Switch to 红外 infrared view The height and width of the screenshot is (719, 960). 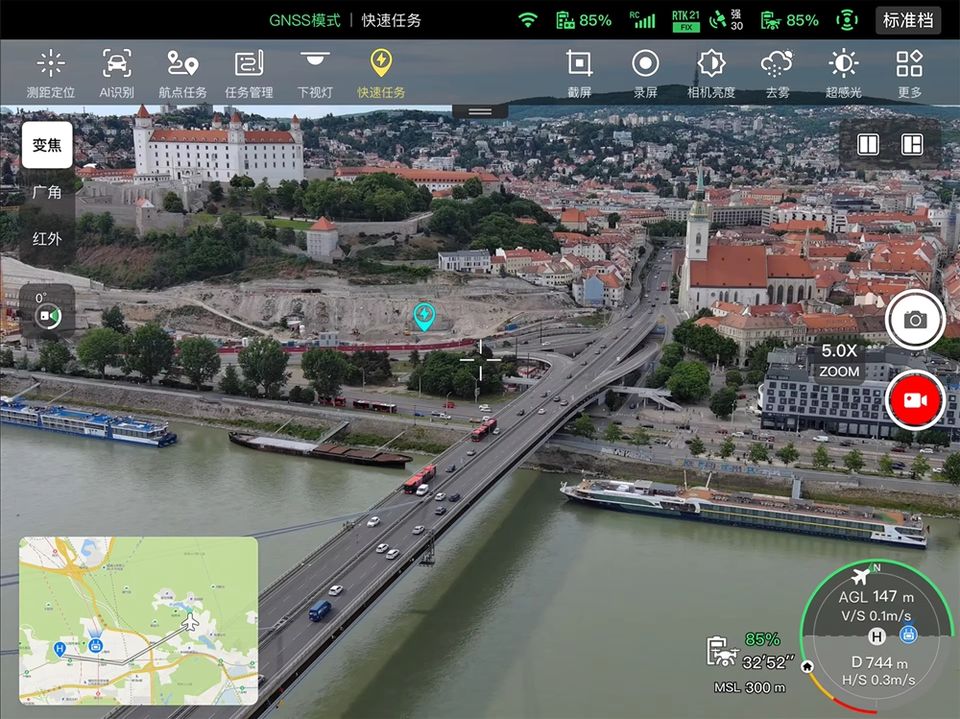tap(47, 239)
